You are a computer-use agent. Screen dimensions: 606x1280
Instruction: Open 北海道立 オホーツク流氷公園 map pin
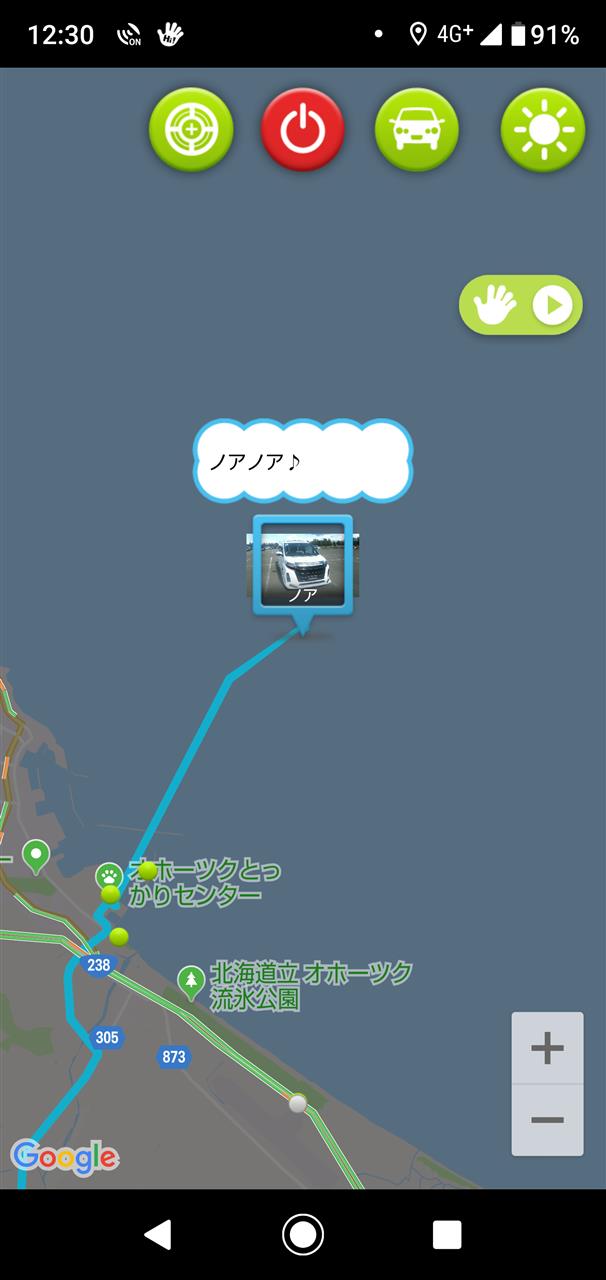(191, 982)
